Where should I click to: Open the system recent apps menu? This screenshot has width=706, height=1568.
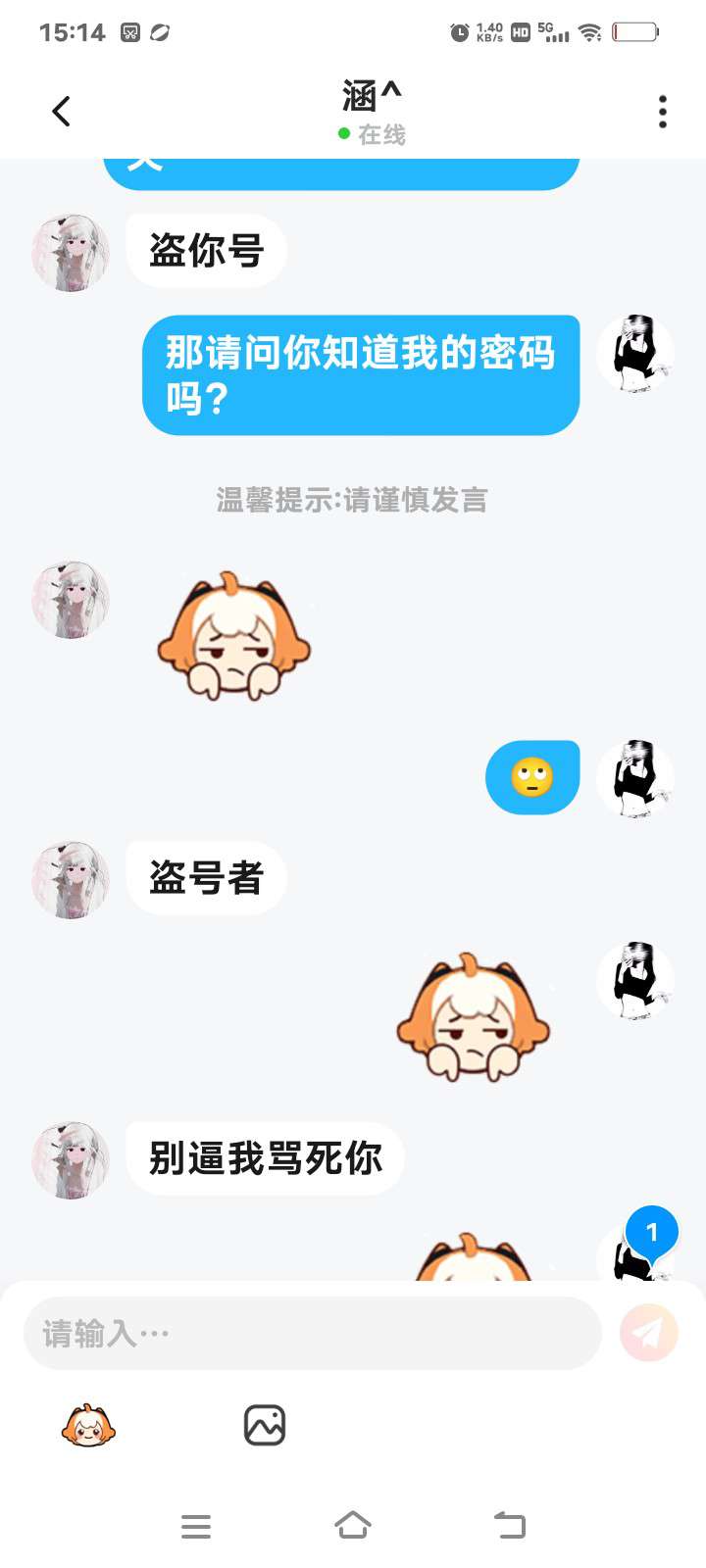[196, 1526]
